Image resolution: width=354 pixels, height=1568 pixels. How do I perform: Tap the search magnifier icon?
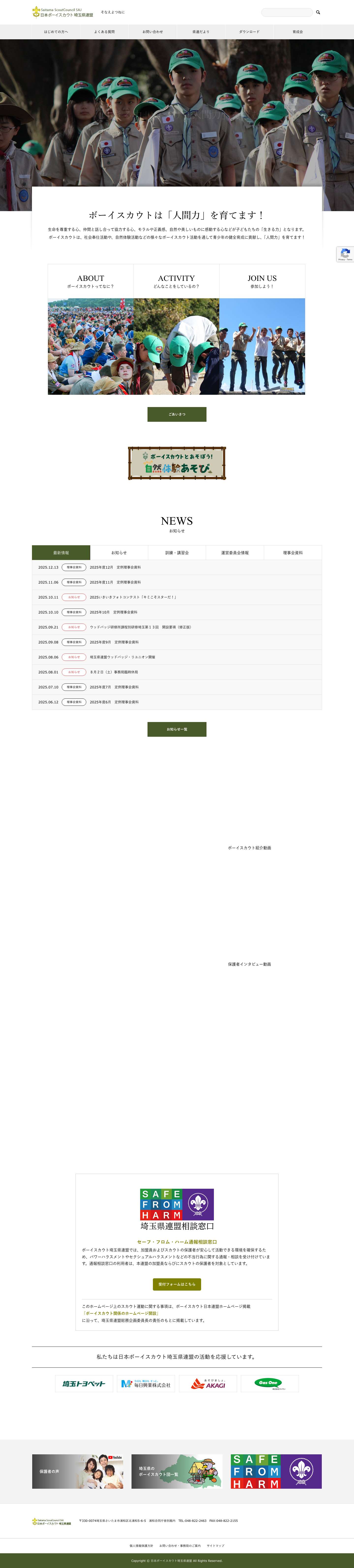(318, 12)
